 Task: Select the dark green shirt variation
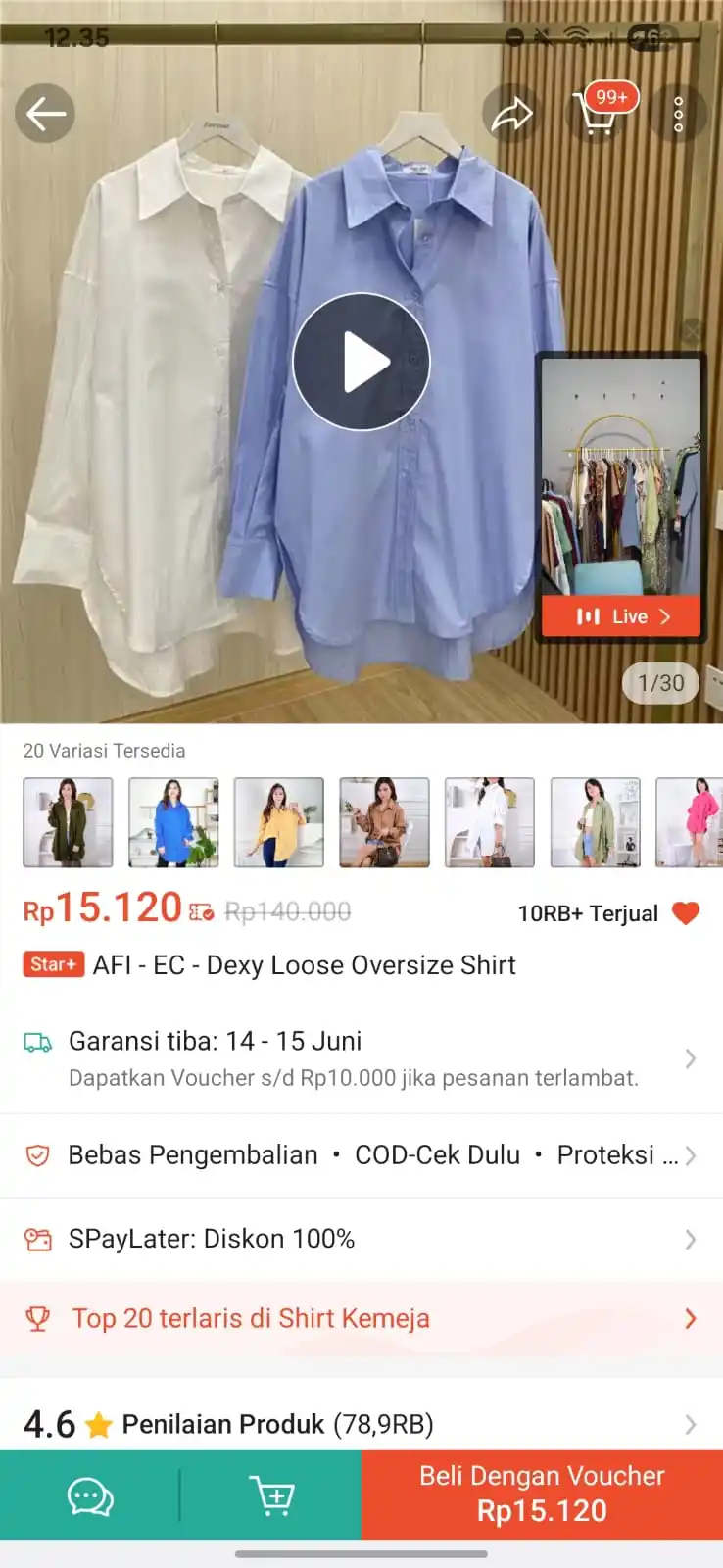click(68, 822)
